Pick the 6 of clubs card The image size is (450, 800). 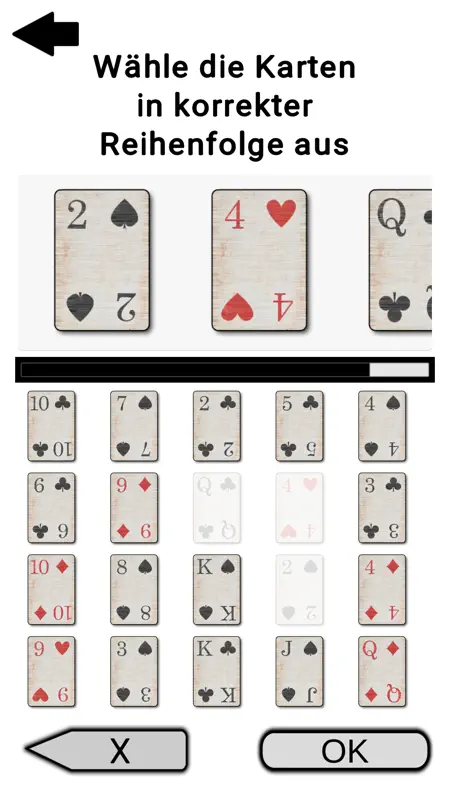52,508
